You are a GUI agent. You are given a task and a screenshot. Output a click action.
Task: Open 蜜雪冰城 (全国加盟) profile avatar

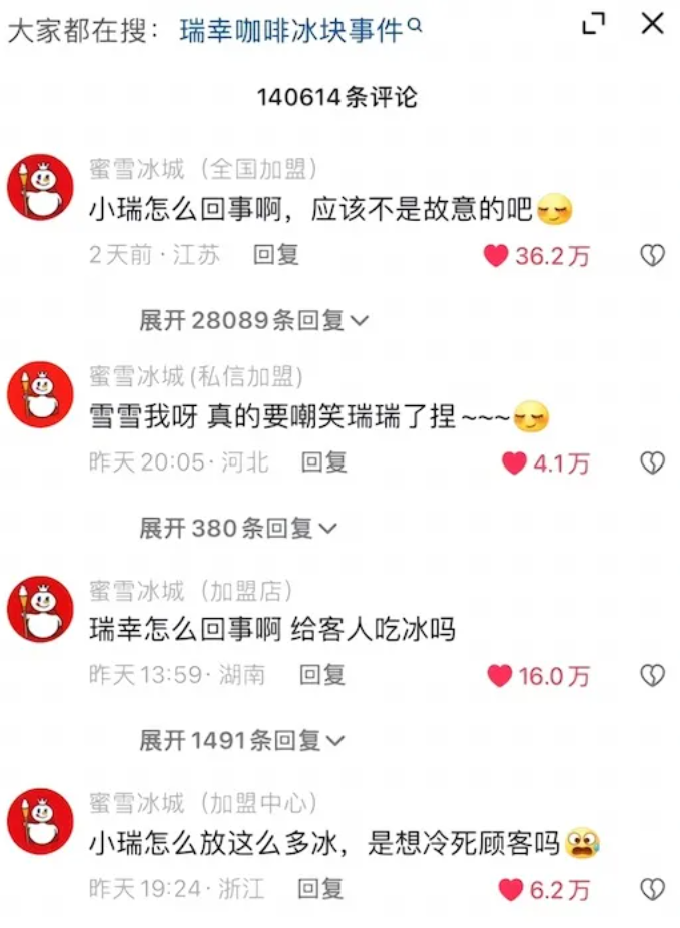(x=40, y=187)
